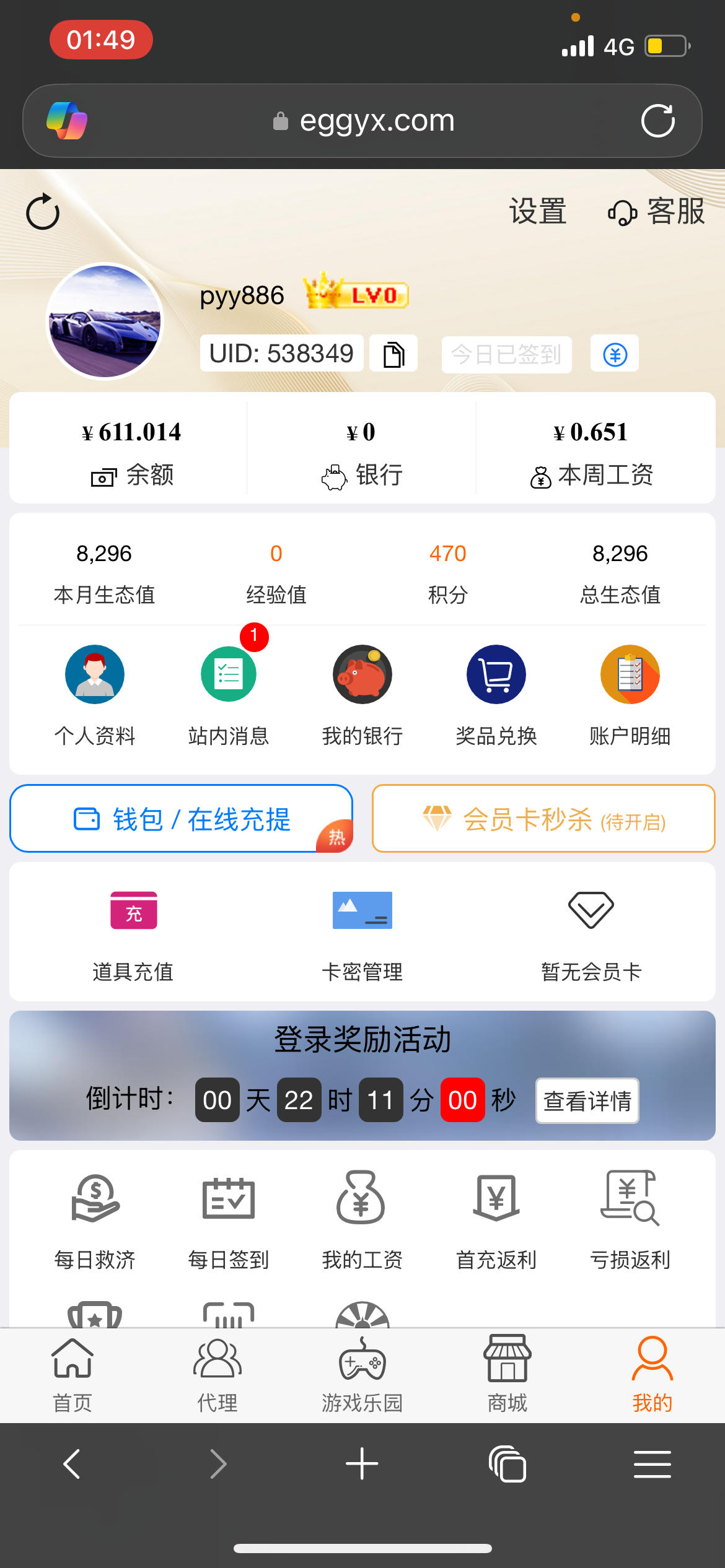The width and height of the screenshot is (725, 1568).
Task: Contact 客服 customer service
Action: (x=657, y=212)
